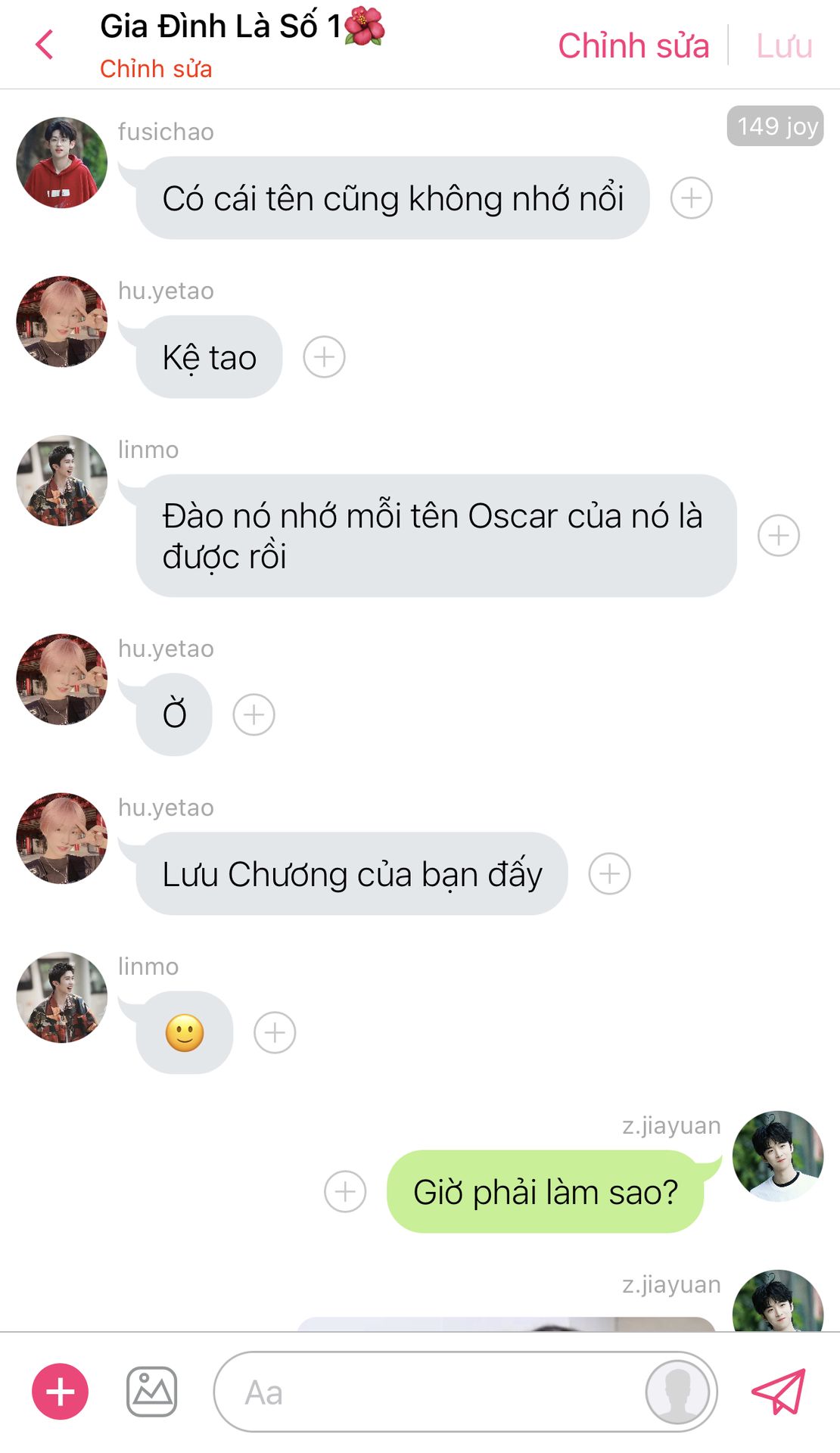840x1453 pixels.
Task: Tap plus beside linmo's smiley emoji message
Action: (x=275, y=1033)
